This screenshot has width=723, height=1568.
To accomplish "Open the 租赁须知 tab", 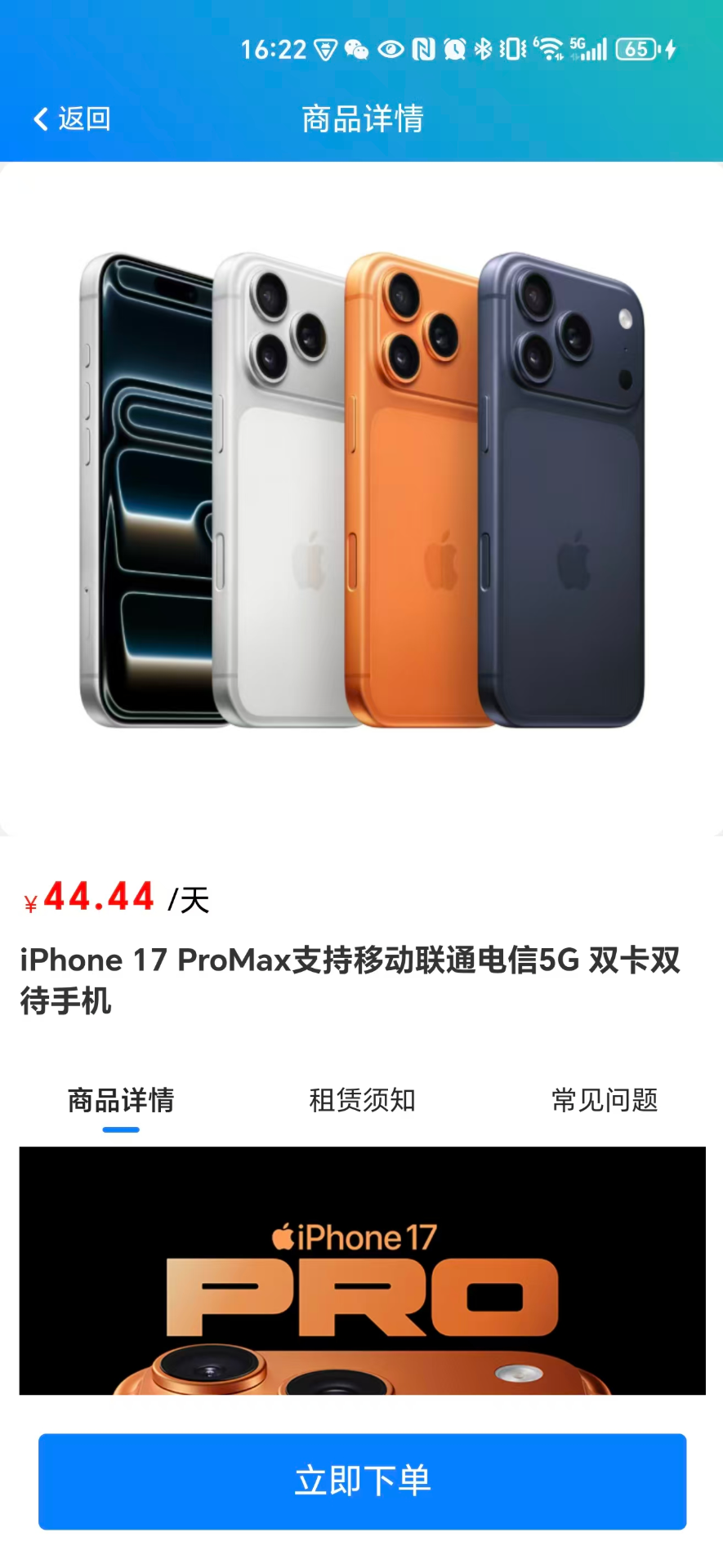I will (362, 1101).
